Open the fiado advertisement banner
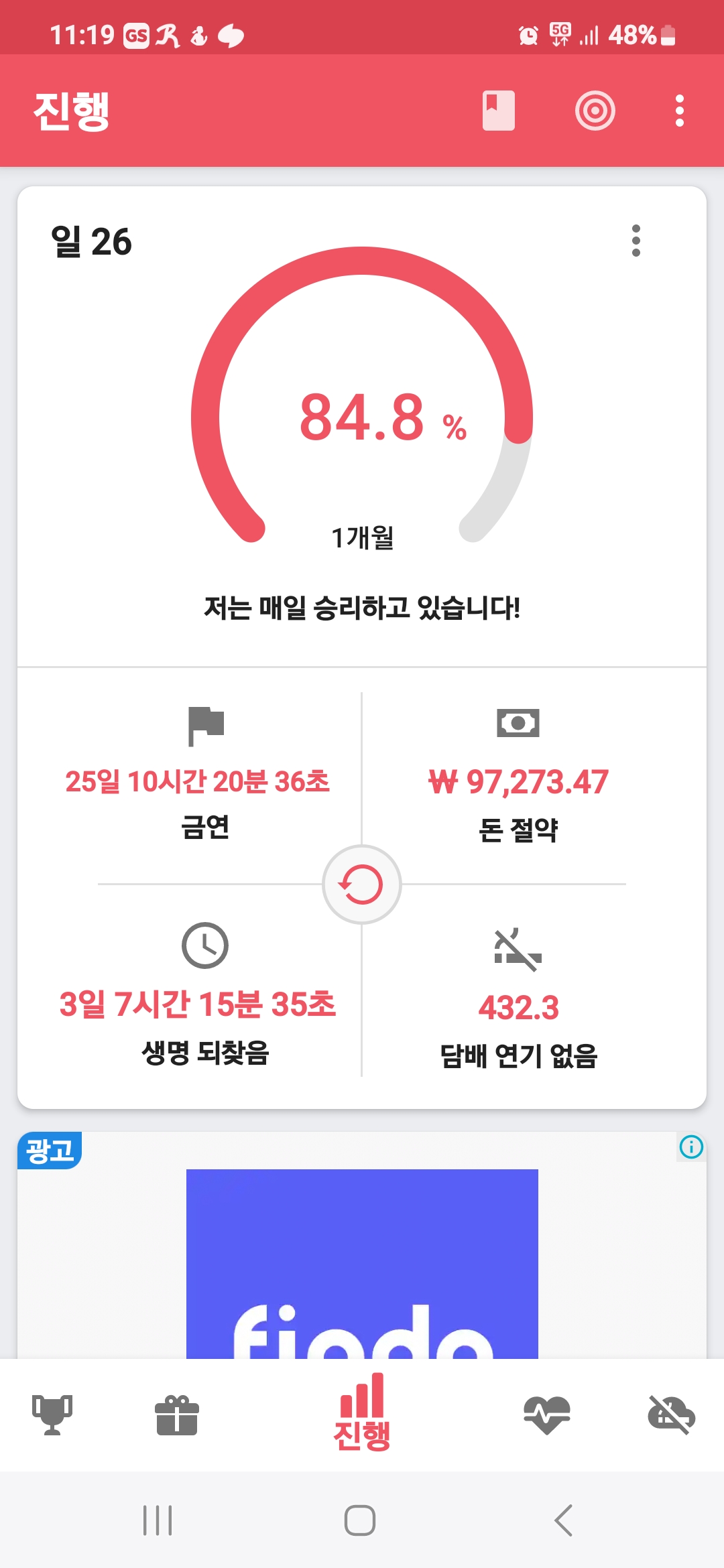 point(362,1264)
